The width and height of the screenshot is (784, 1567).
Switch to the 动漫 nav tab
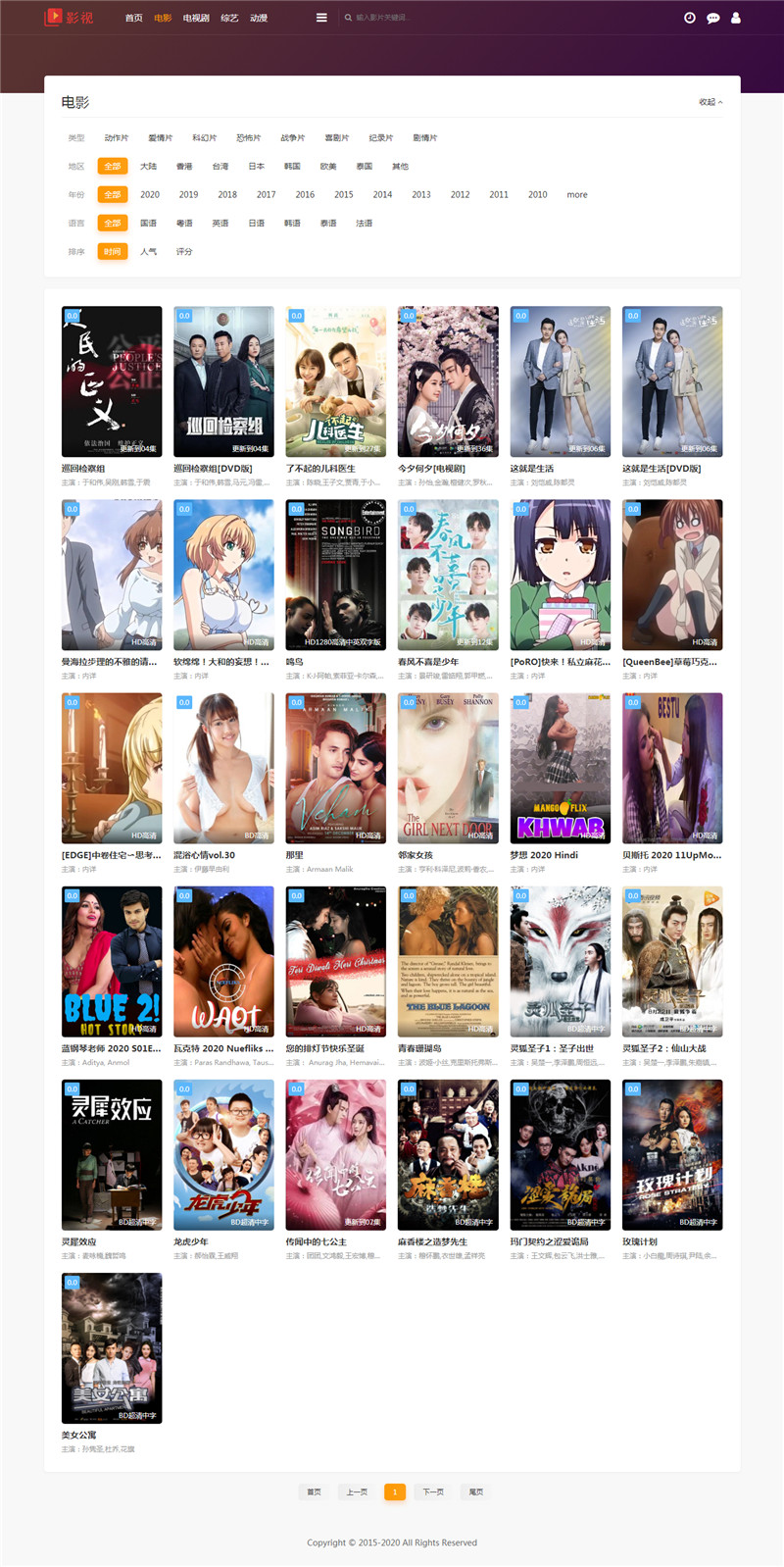(259, 18)
